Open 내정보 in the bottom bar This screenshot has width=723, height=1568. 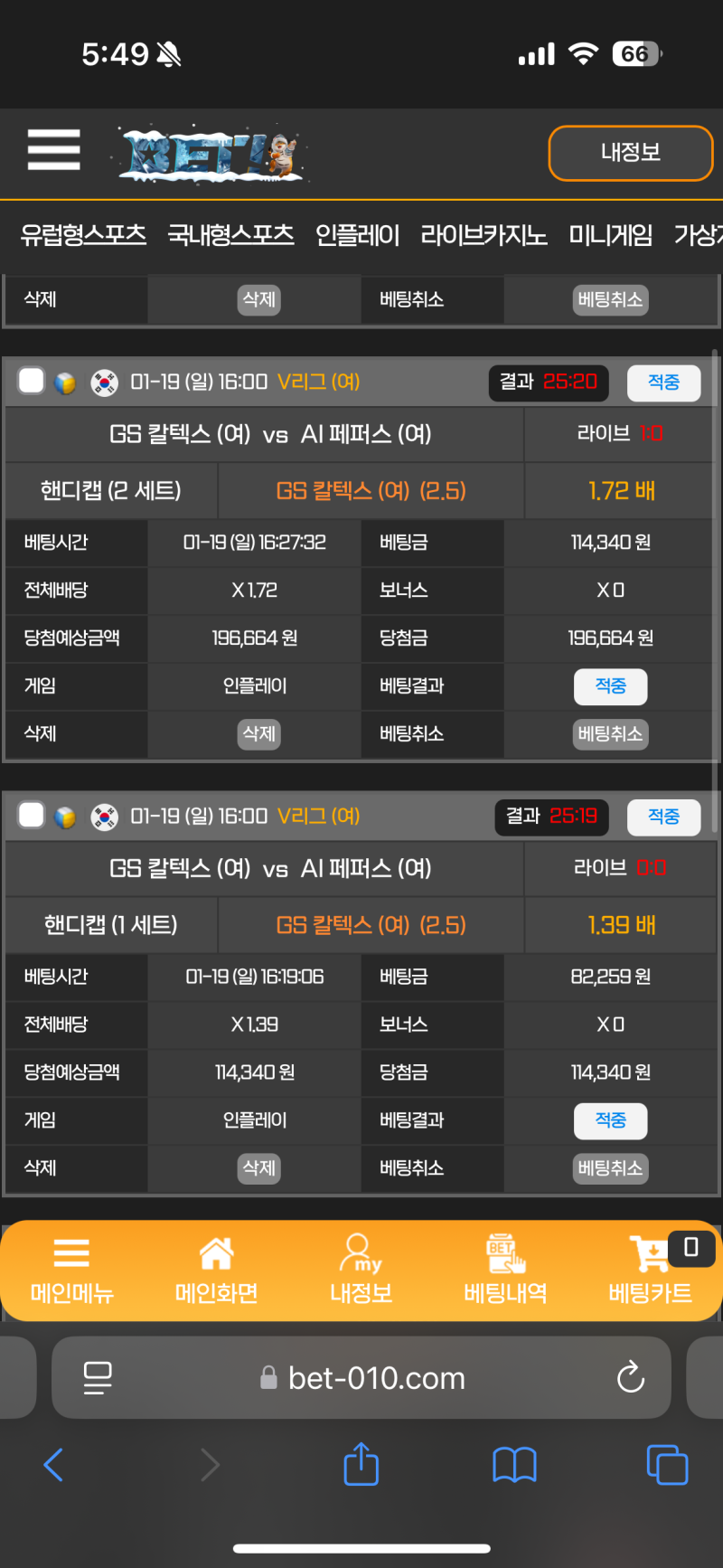coord(361,1270)
